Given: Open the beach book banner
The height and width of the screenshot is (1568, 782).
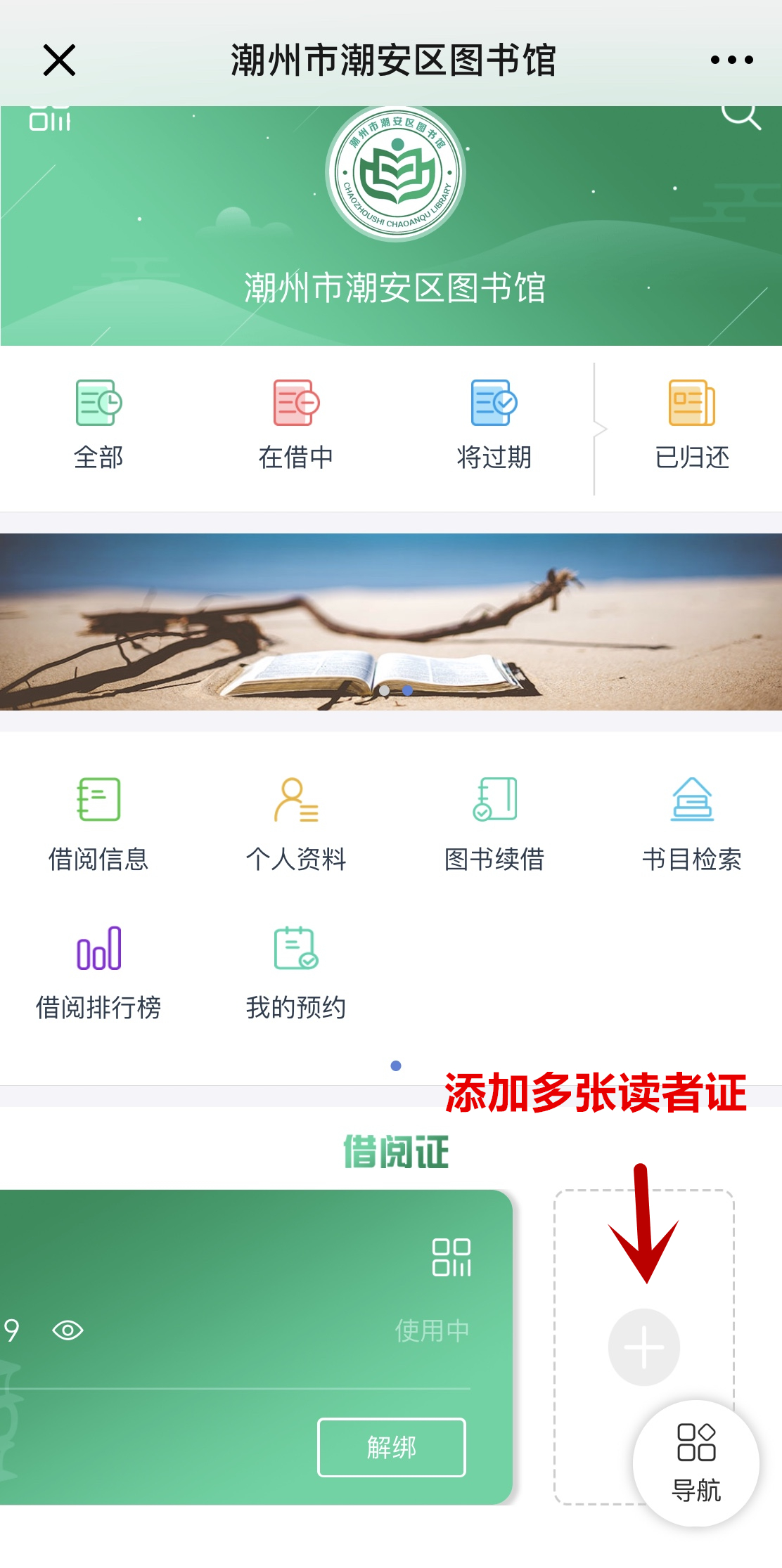Looking at the screenshot, I should [x=391, y=622].
